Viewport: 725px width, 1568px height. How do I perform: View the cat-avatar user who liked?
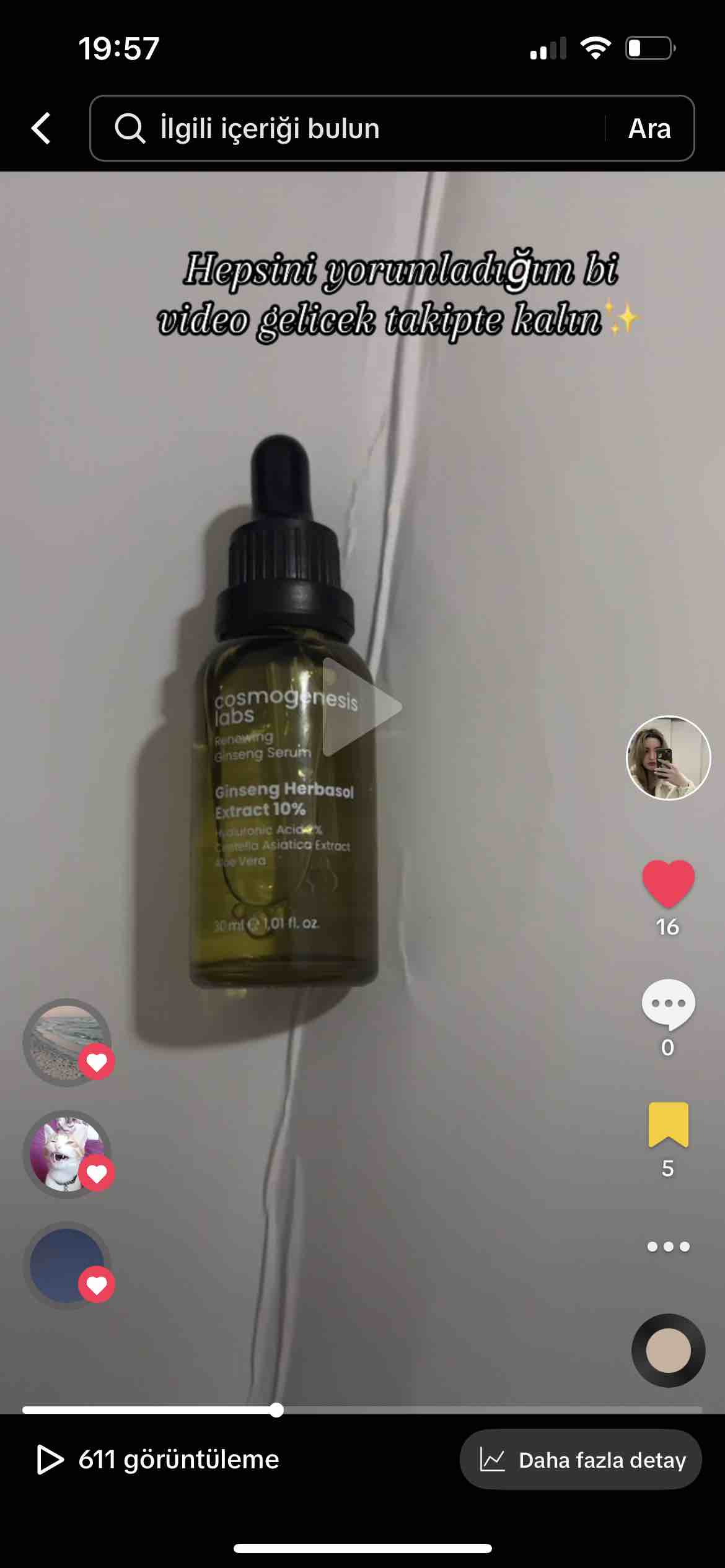tap(67, 1154)
